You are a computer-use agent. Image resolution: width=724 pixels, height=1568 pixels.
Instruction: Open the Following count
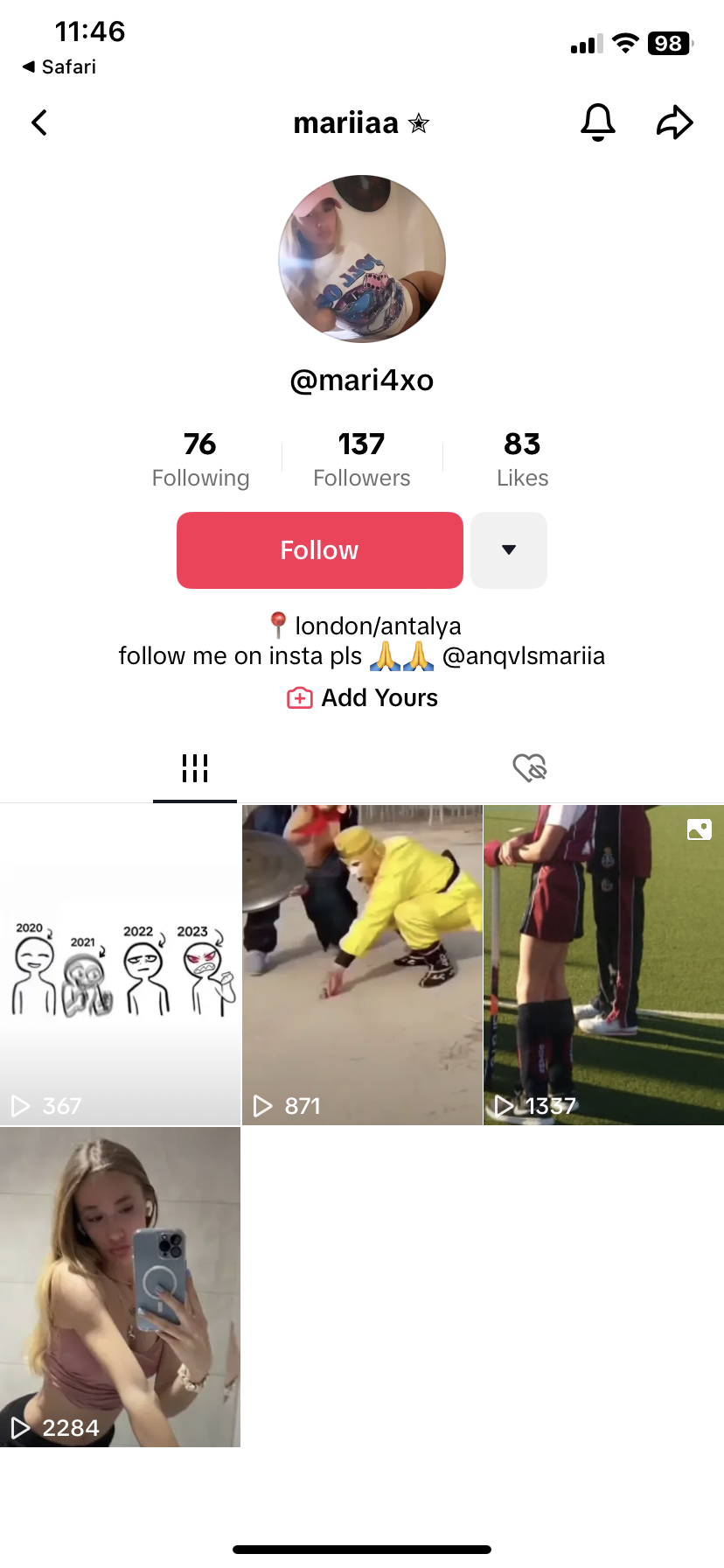tap(200, 458)
